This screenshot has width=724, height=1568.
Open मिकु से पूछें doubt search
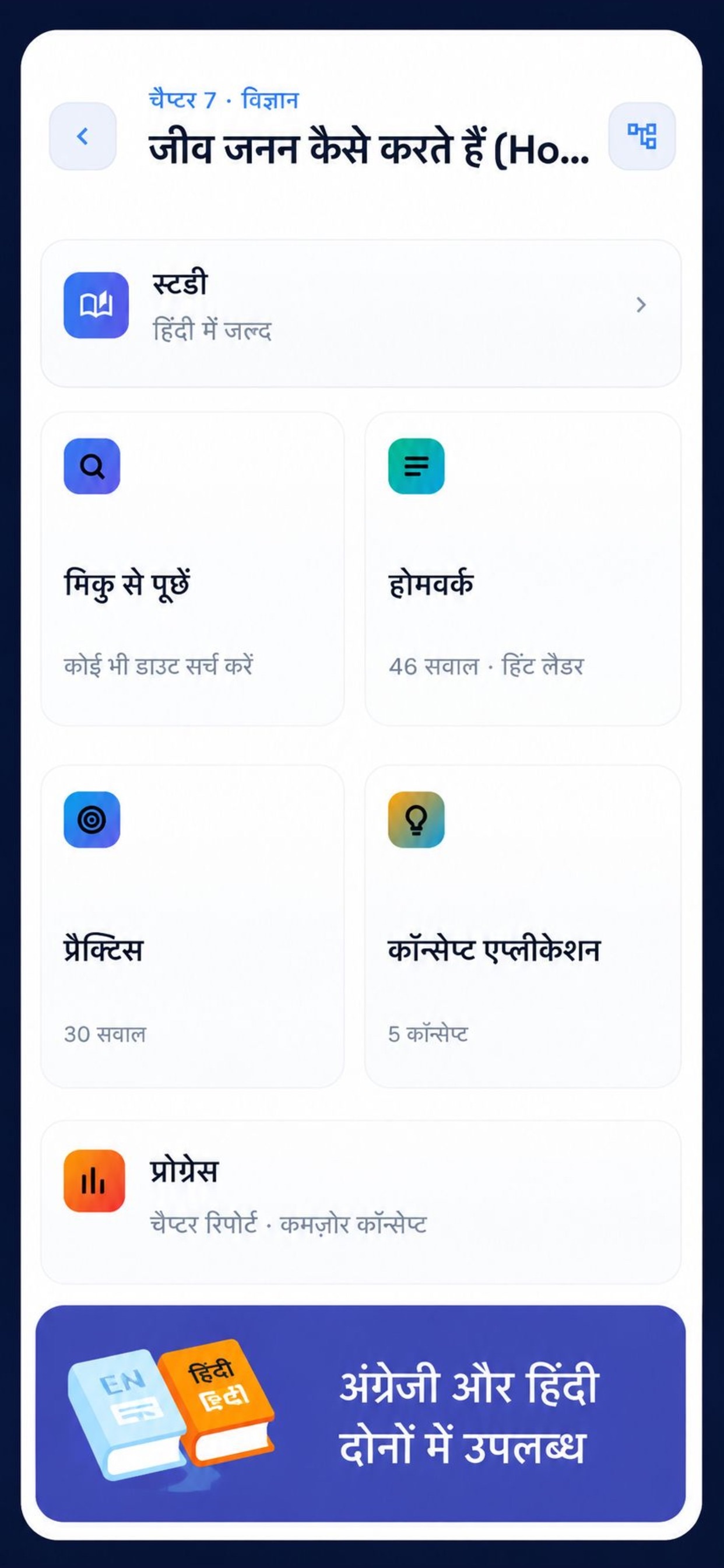[x=192, y=569]
